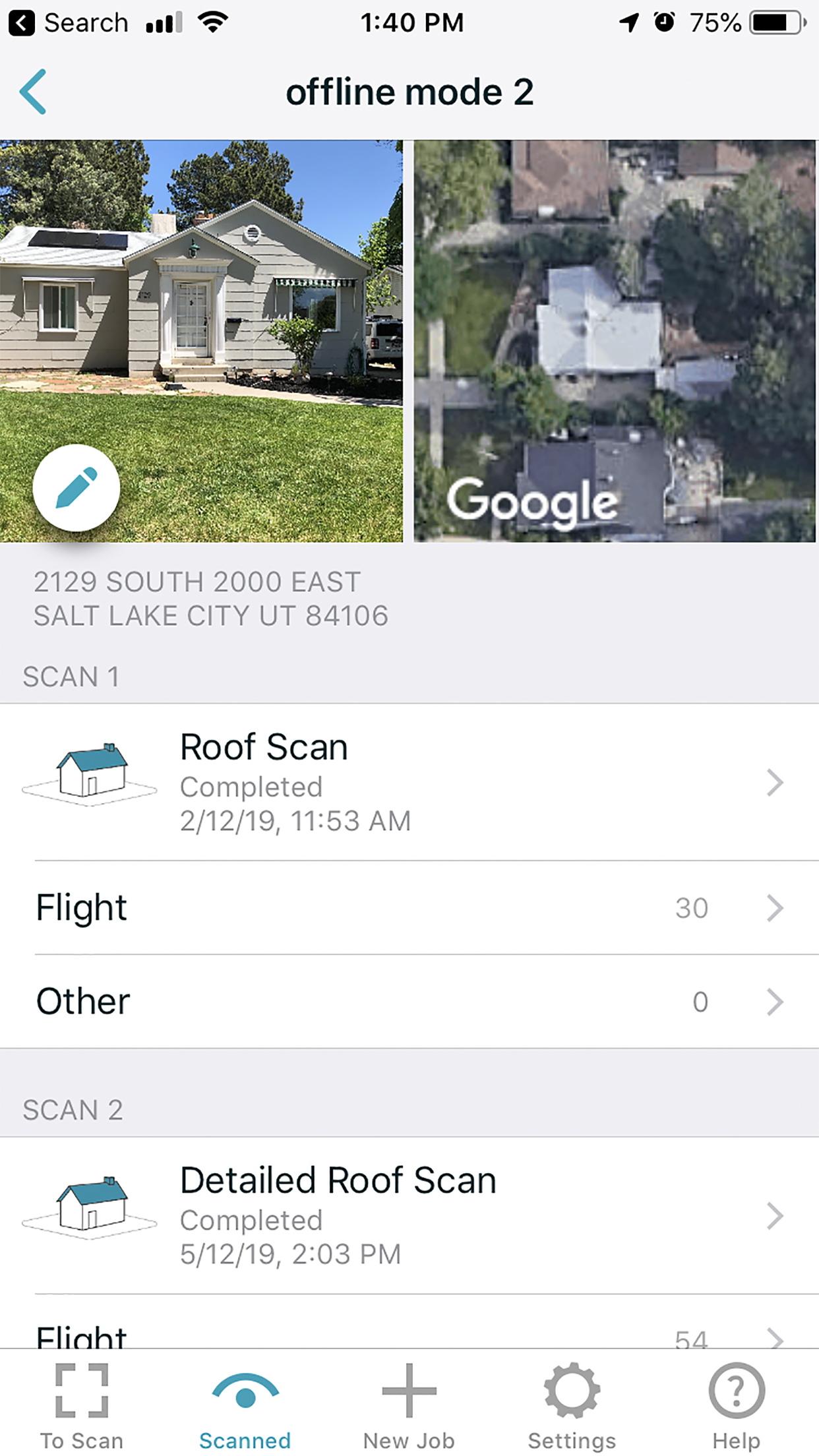This screenshot has width=819, height=1456.
Task: Open Flight row showing 30
Action: pos(409,908)
